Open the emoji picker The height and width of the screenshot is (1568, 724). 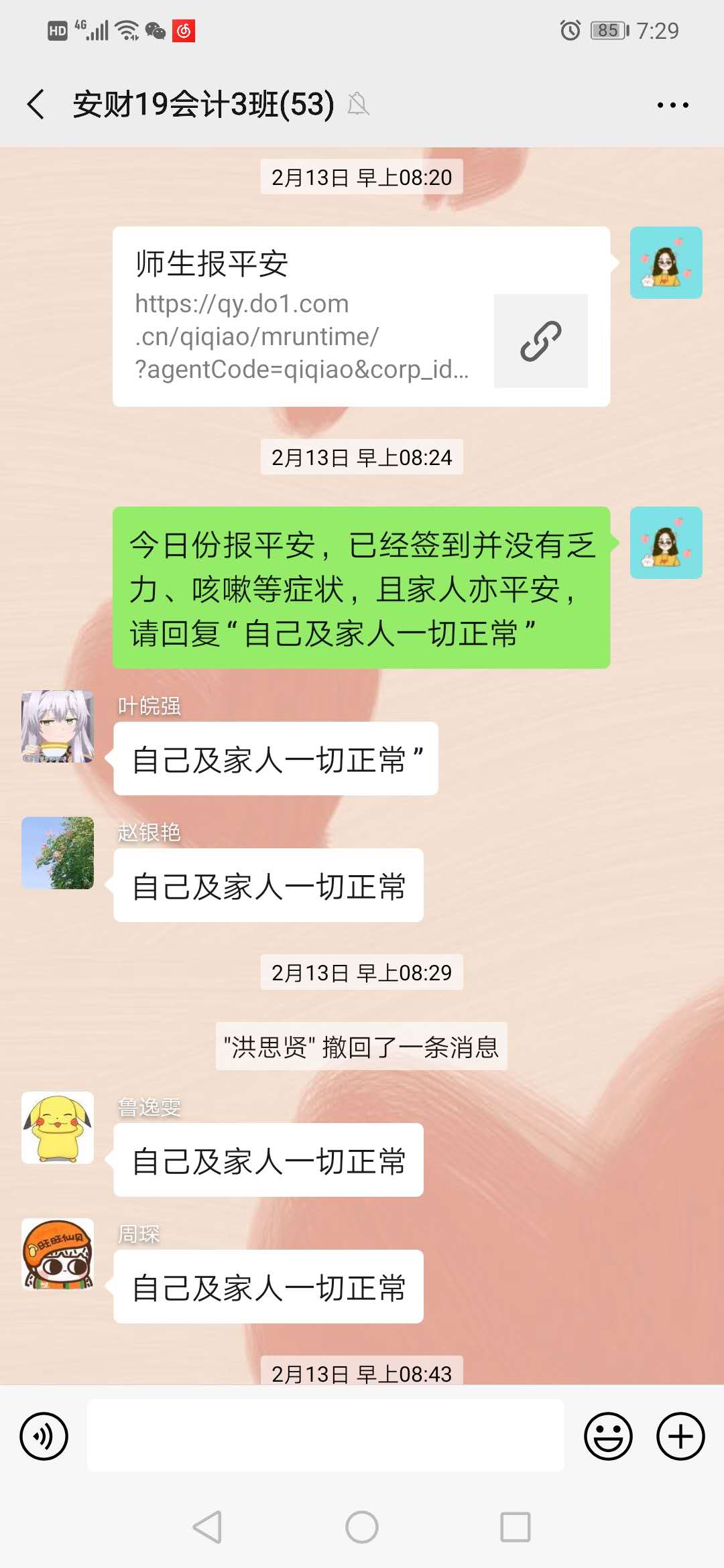[608, 1436]
